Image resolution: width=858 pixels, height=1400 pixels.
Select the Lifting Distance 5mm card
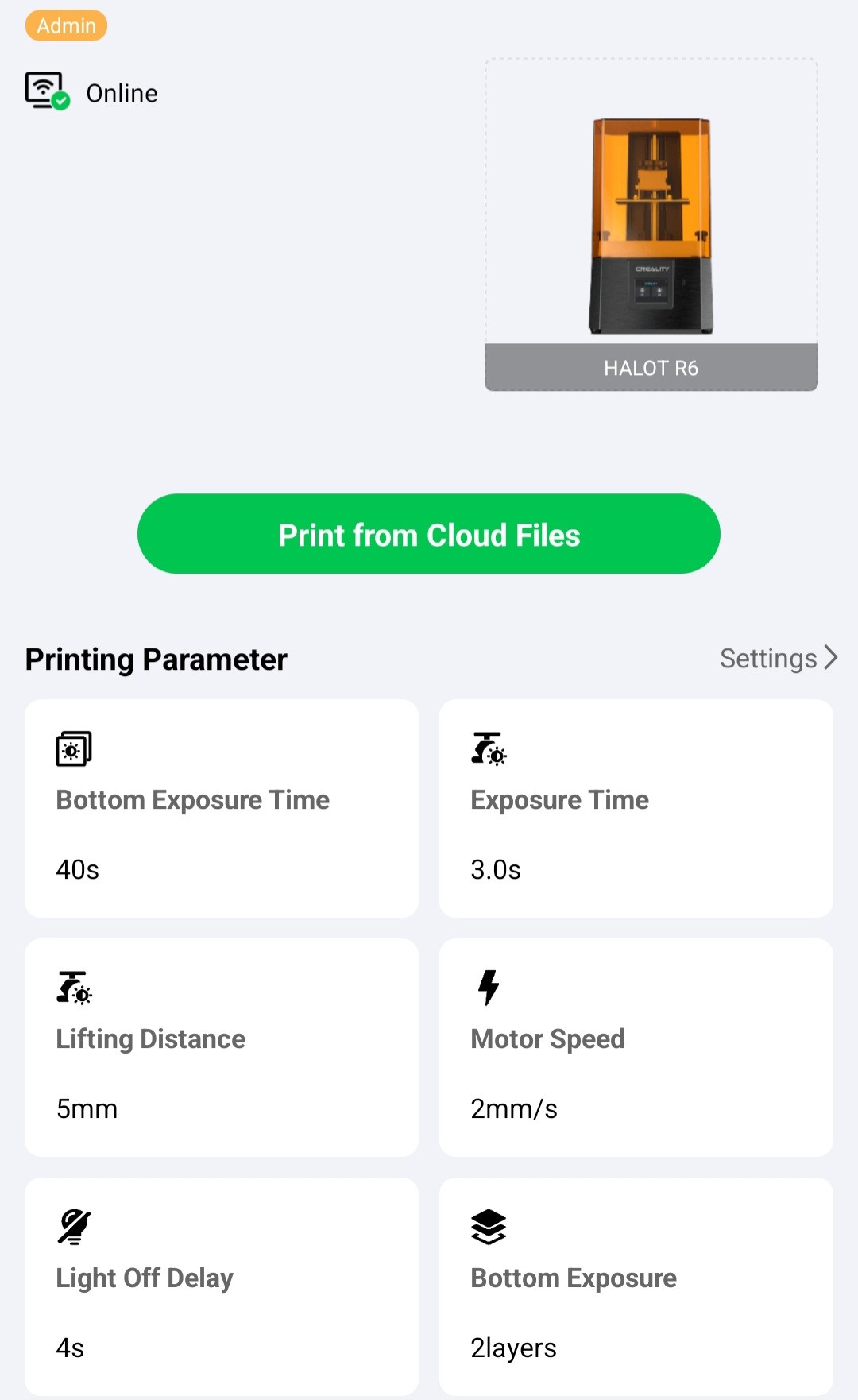(221, 1047)
